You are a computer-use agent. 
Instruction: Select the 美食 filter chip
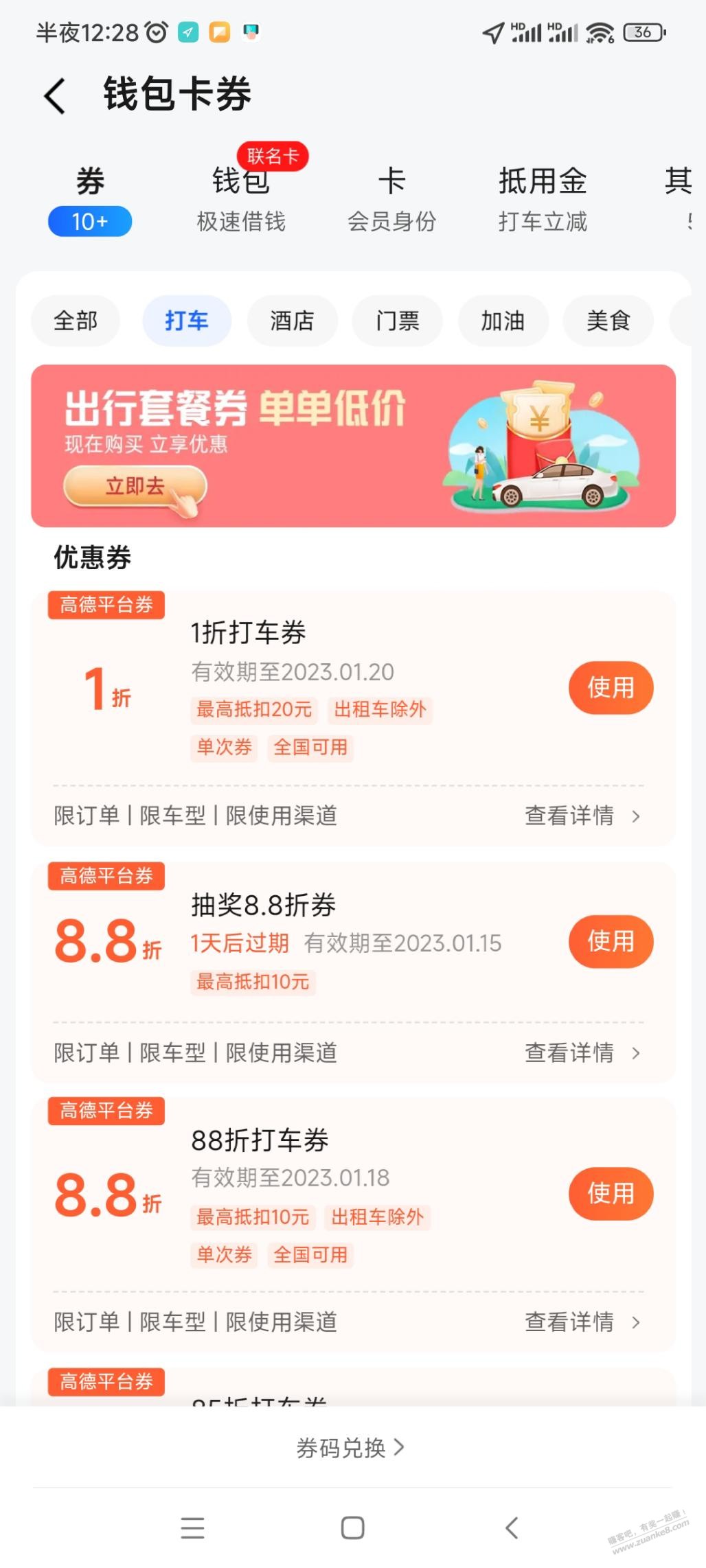pyautogui.click(x=608, y=321)
